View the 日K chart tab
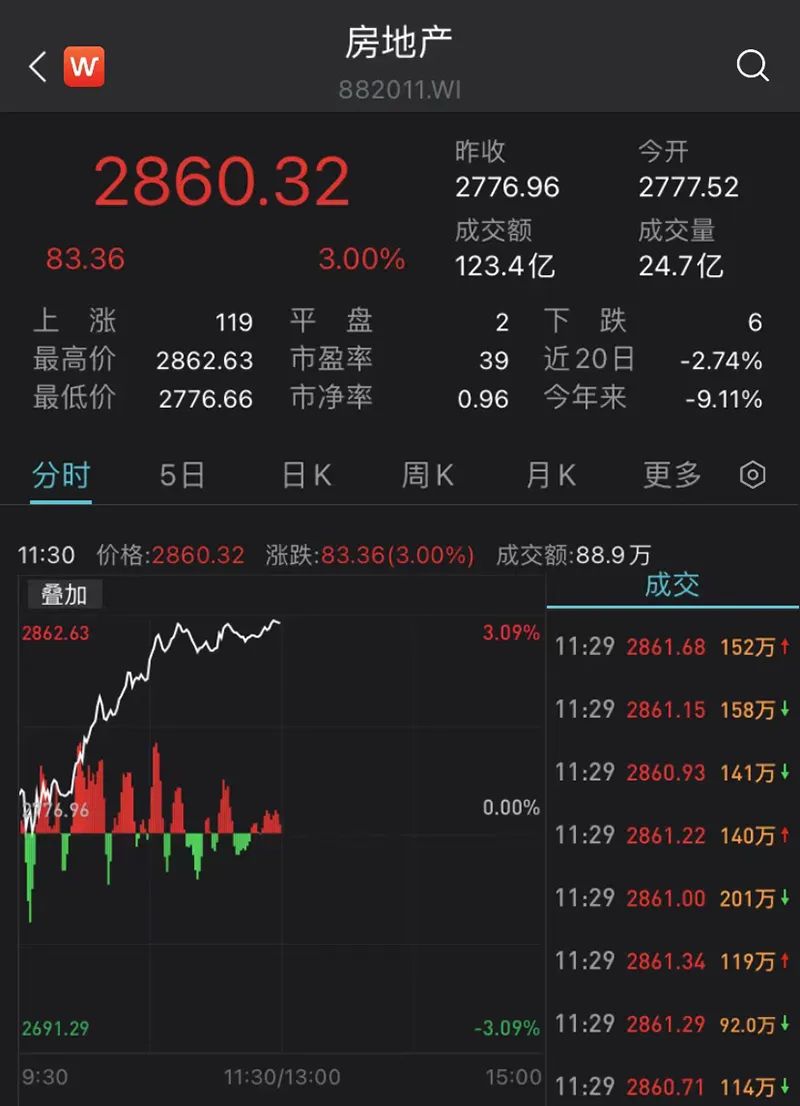This screenshot has height=1106, width=800. pos(306,475)
